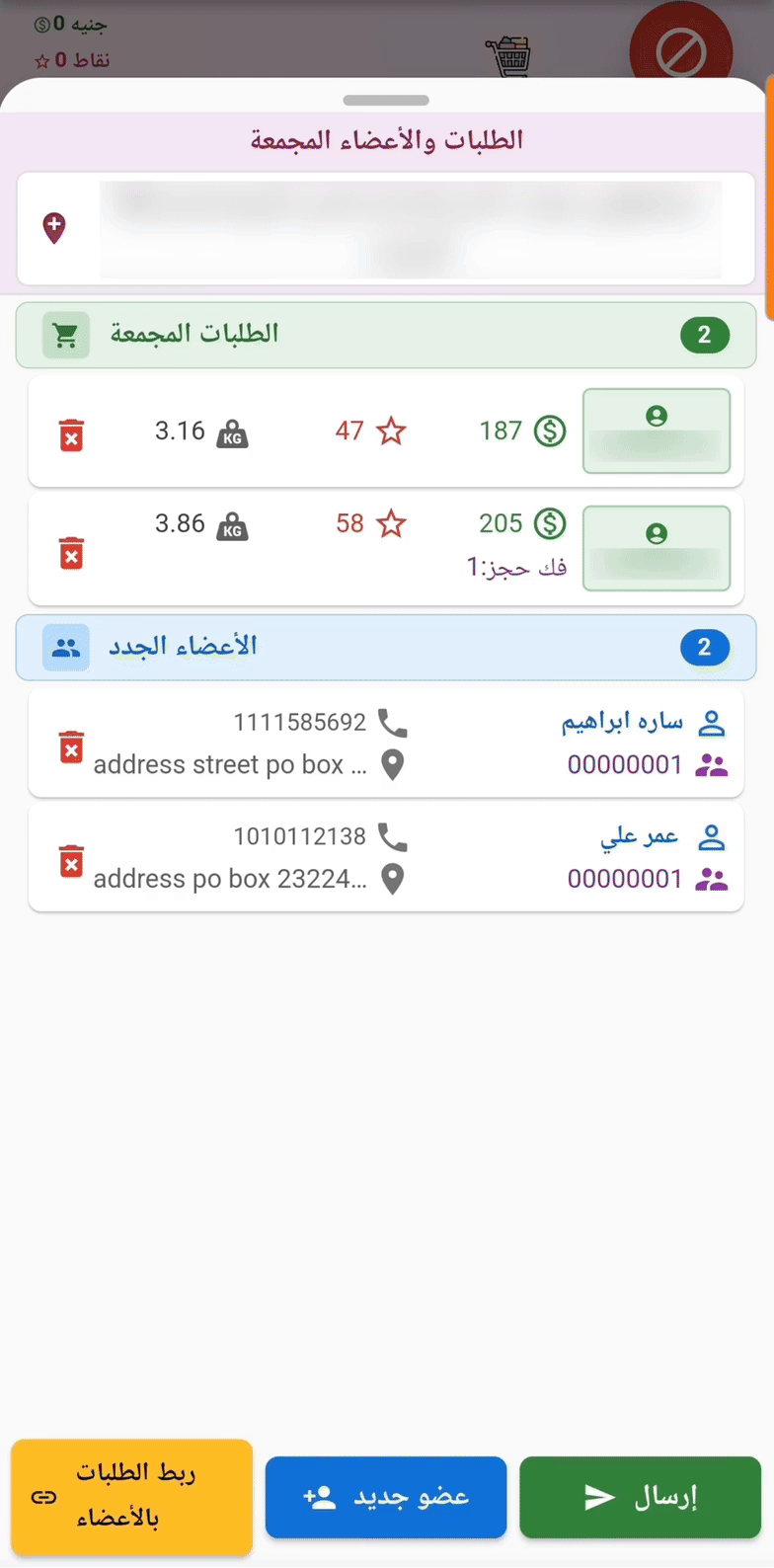The image size is (774, 1568).
Task: Tap the الأعضاء الجدد section header
Action: tap(386, 647)
